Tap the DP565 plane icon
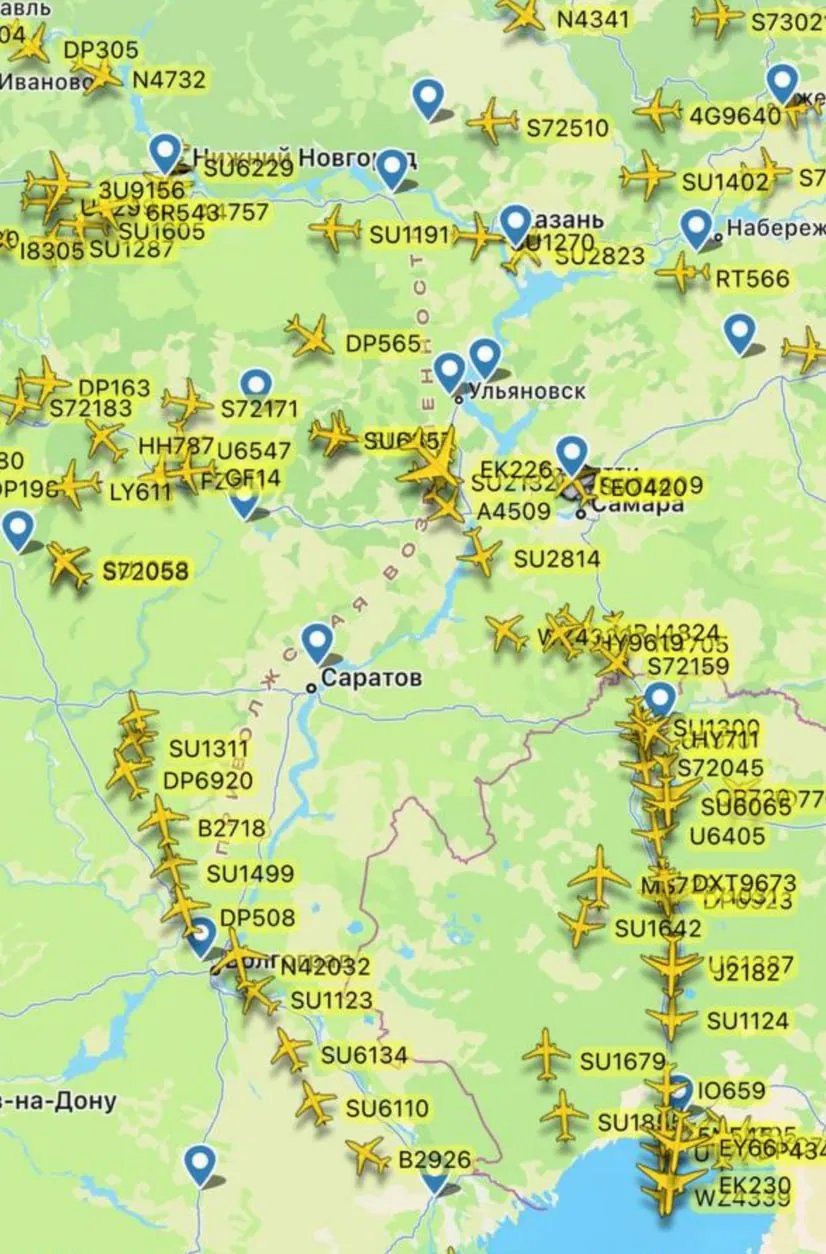This screenshot has width=826, height=1254. [310, 335]
